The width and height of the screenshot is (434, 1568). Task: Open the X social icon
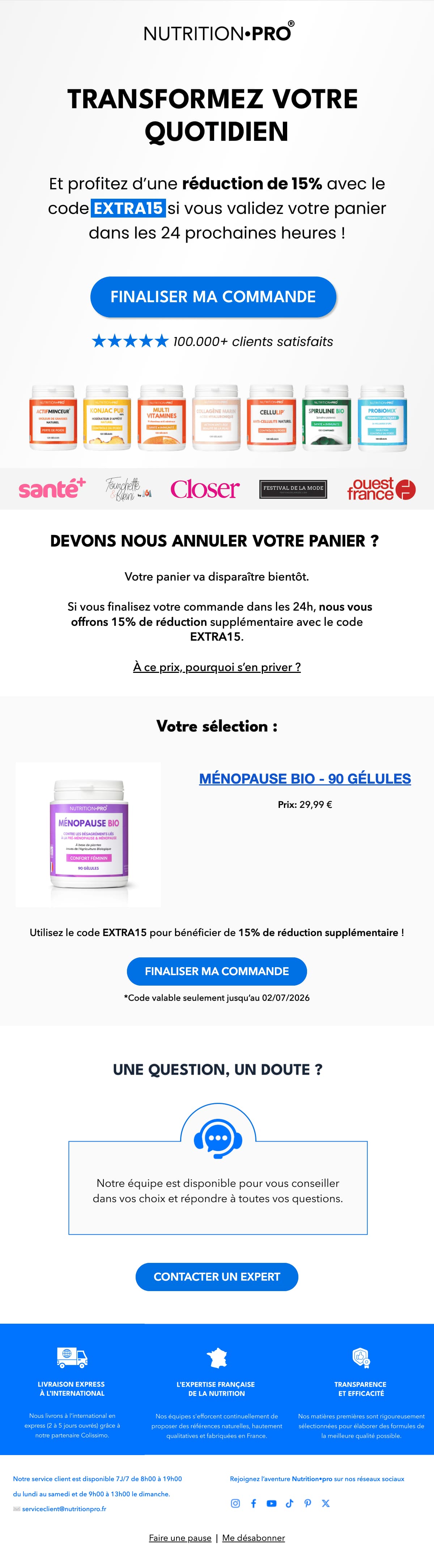[x=326, y=1504]
